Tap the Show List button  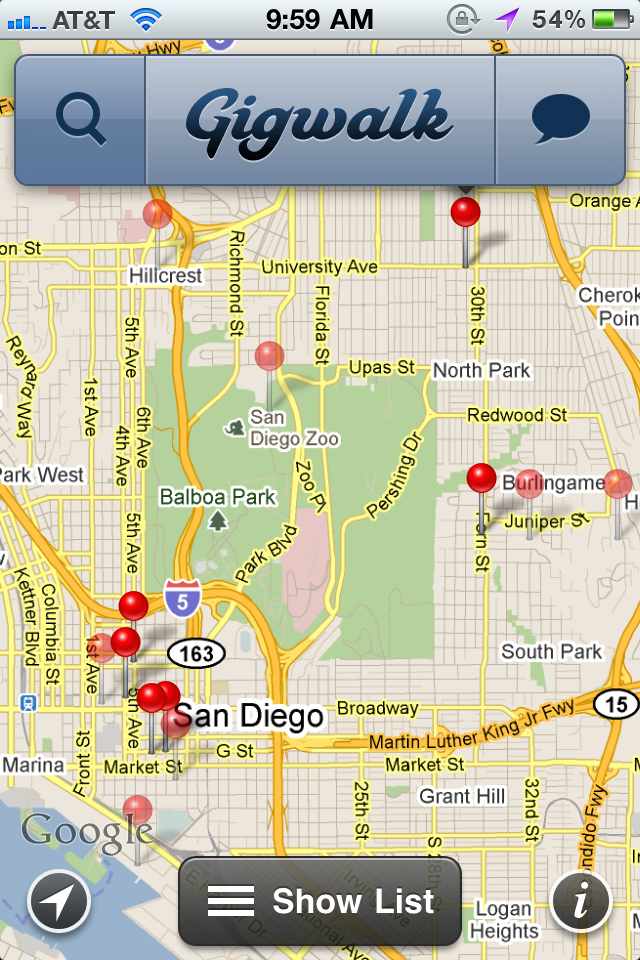coord(320,901)
